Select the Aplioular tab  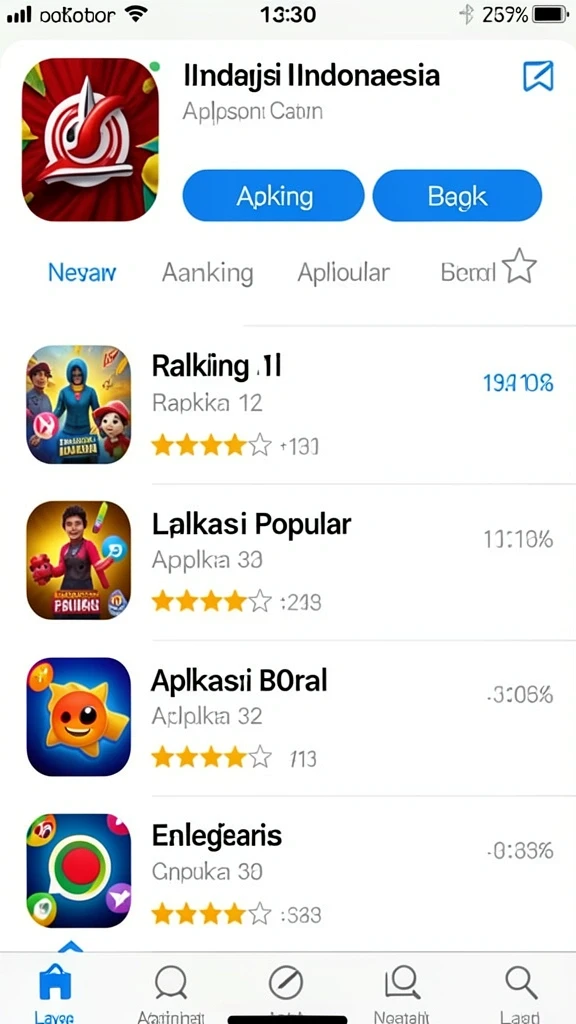click(344, 272)
